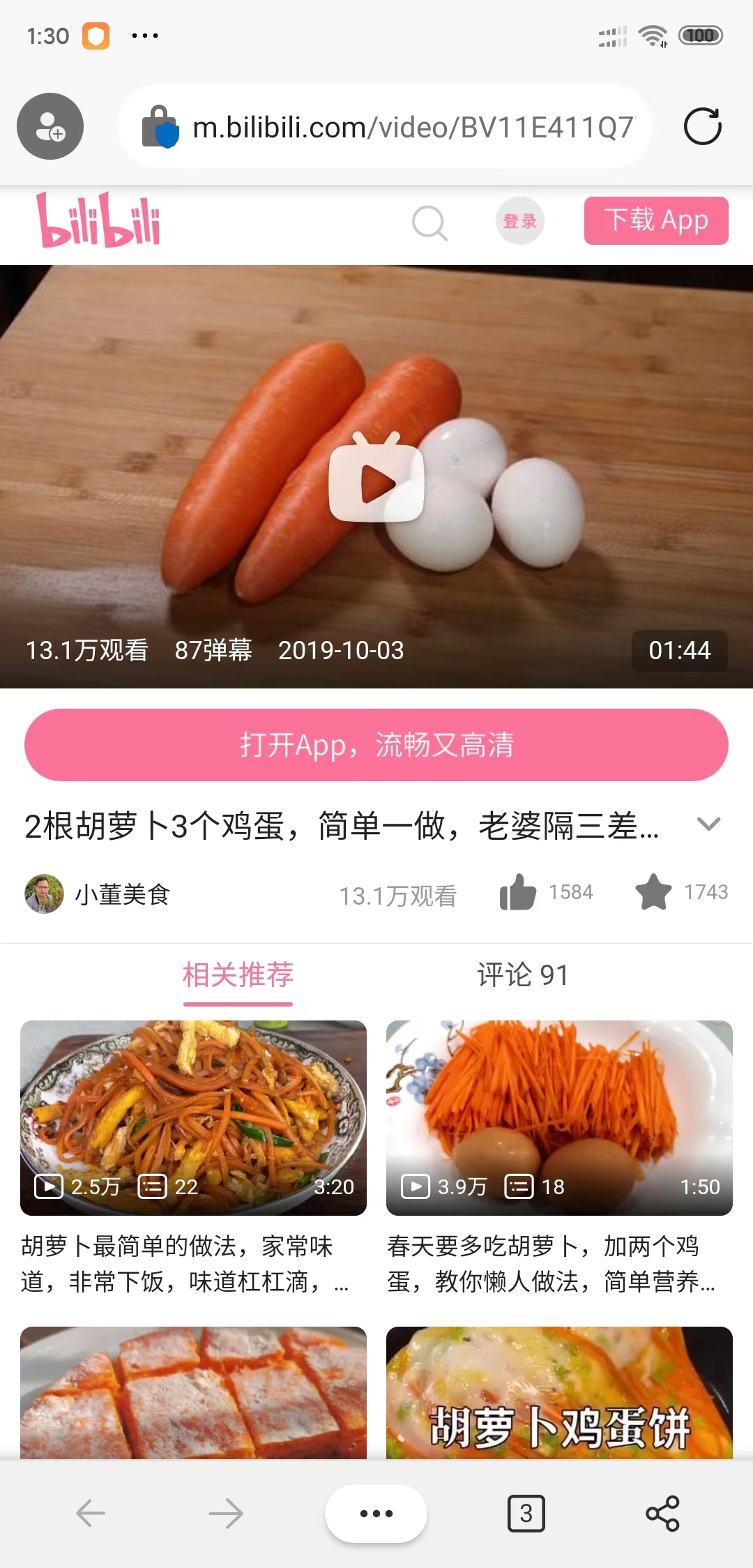Open the bilibili search icon
The height and width of the screenshot is (1568, 753).
click(429, 223)
